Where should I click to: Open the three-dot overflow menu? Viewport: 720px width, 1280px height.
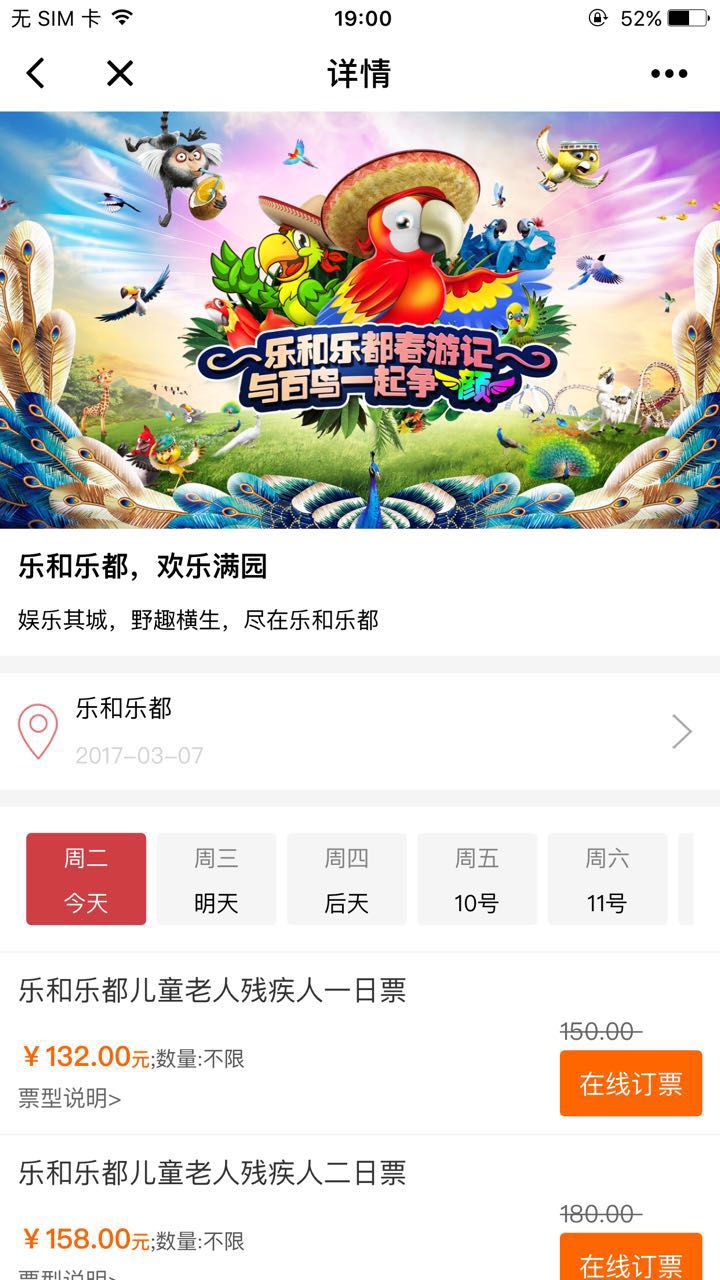tap(668, 73)
